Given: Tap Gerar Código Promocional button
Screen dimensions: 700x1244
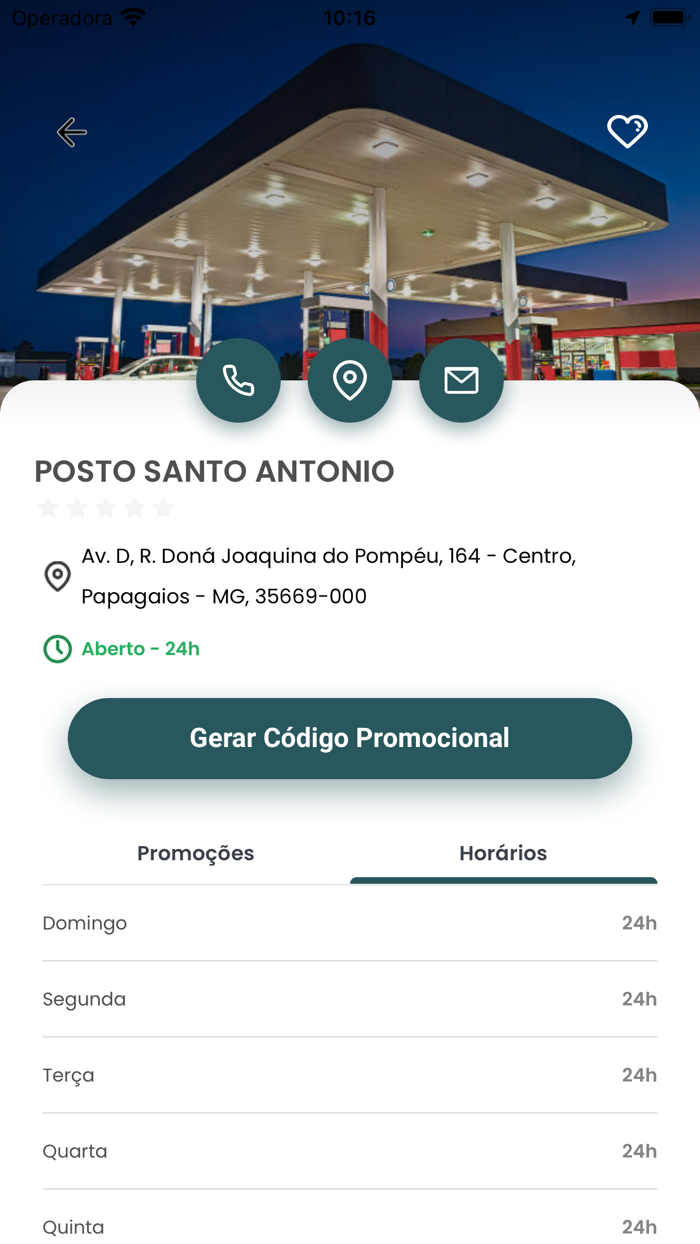Looking at the screenshot, I should click(350, 738).
